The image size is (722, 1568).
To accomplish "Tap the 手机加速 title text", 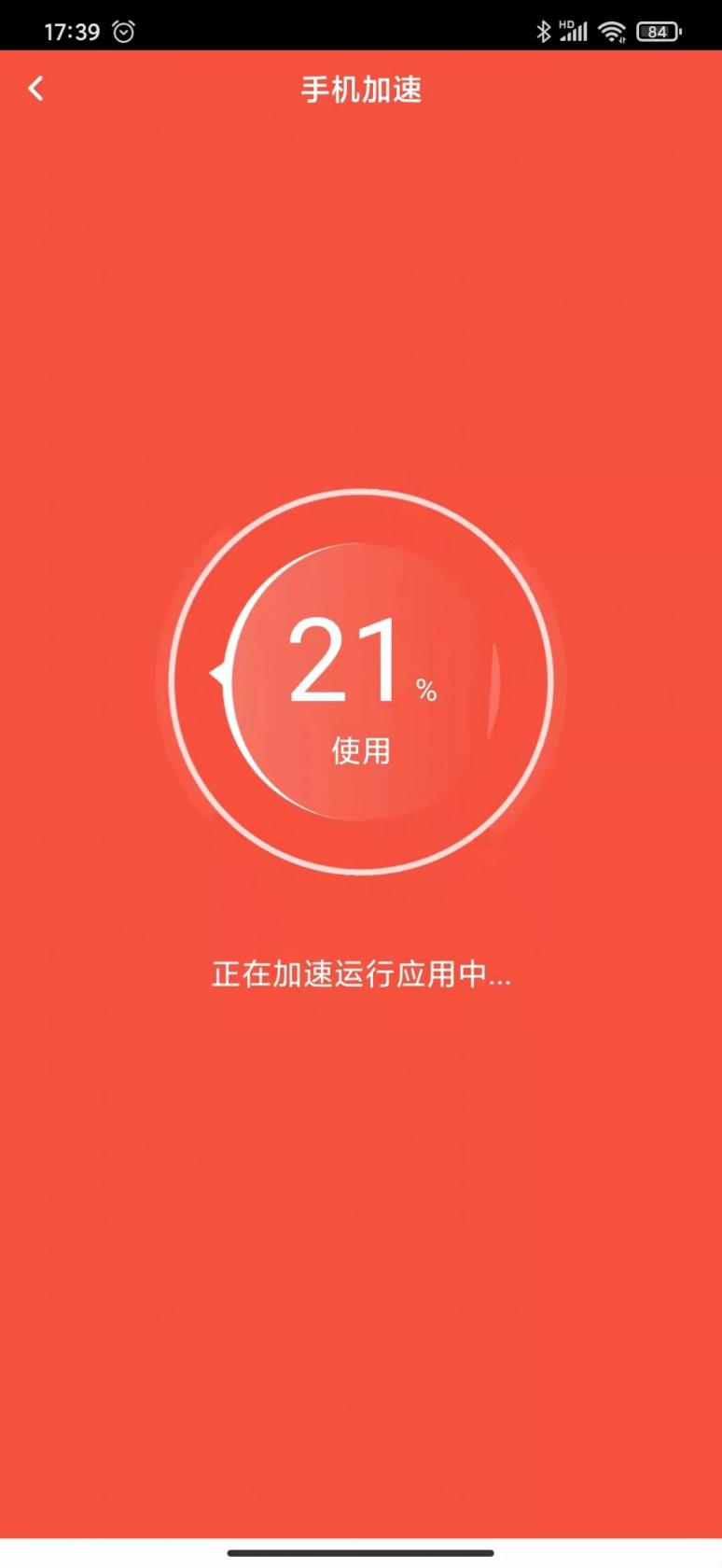I will [361, 90].
